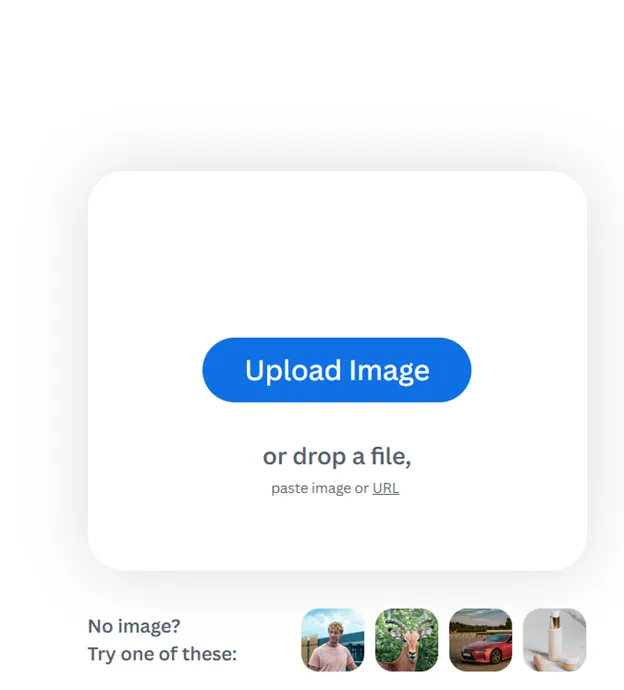
Task: Select the man sample photo
Action: [x=332, y=640]
